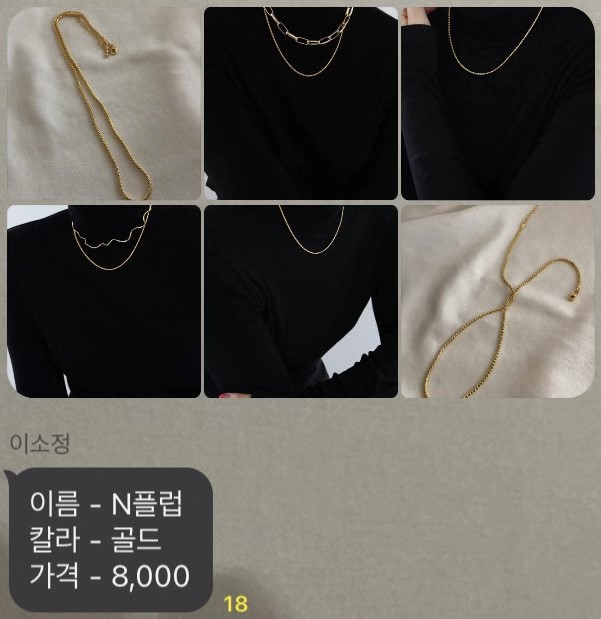
Task: View the photo showing necklace and black sleeve
Action: (301, 301)
